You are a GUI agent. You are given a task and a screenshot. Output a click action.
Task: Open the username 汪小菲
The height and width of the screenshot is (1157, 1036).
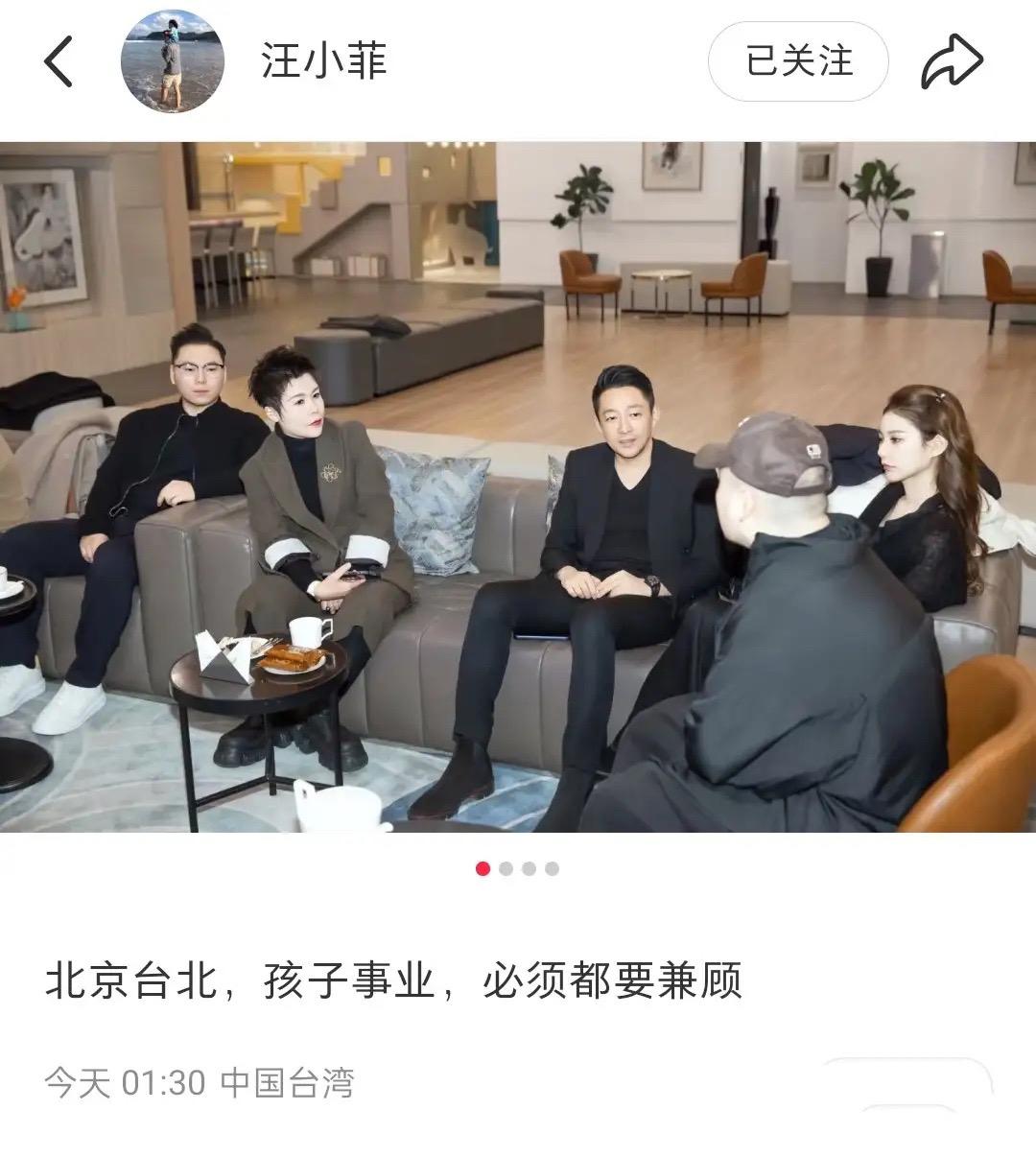[x=324, y=62]
